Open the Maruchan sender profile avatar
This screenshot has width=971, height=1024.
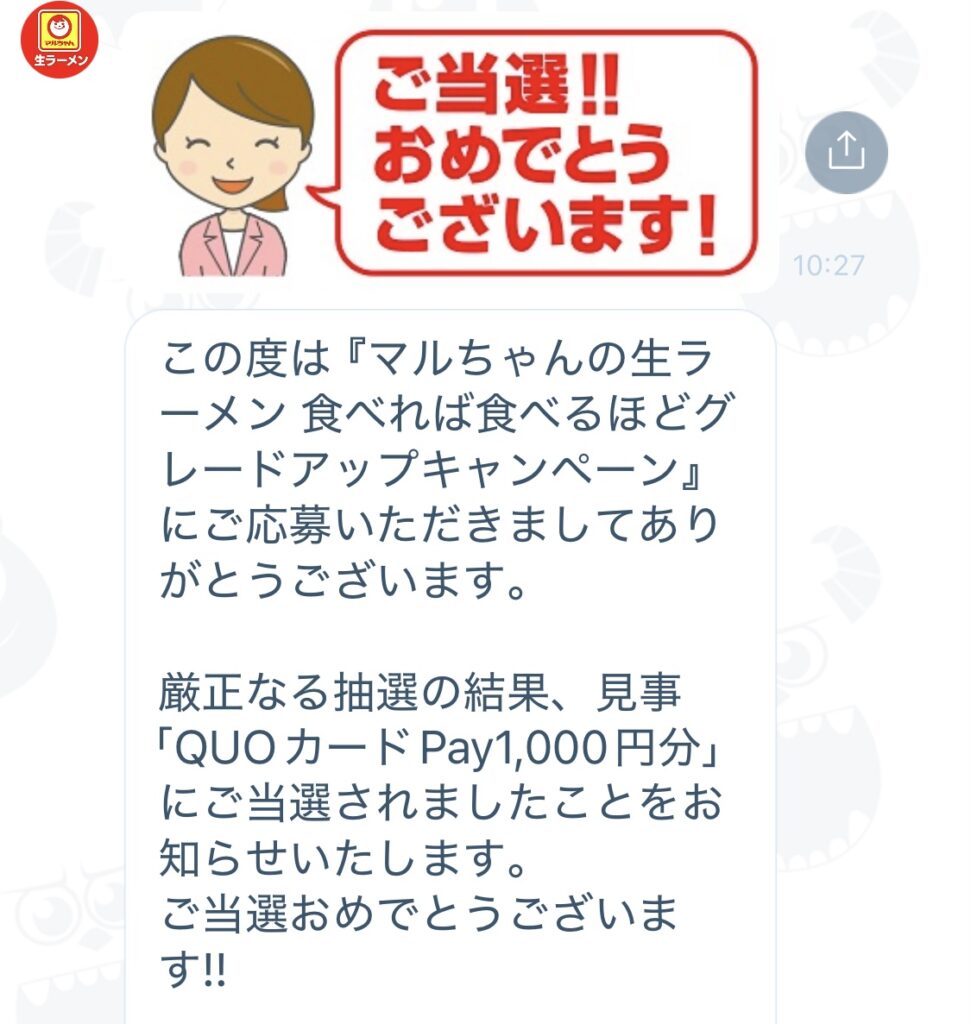[x=60, y=39]
